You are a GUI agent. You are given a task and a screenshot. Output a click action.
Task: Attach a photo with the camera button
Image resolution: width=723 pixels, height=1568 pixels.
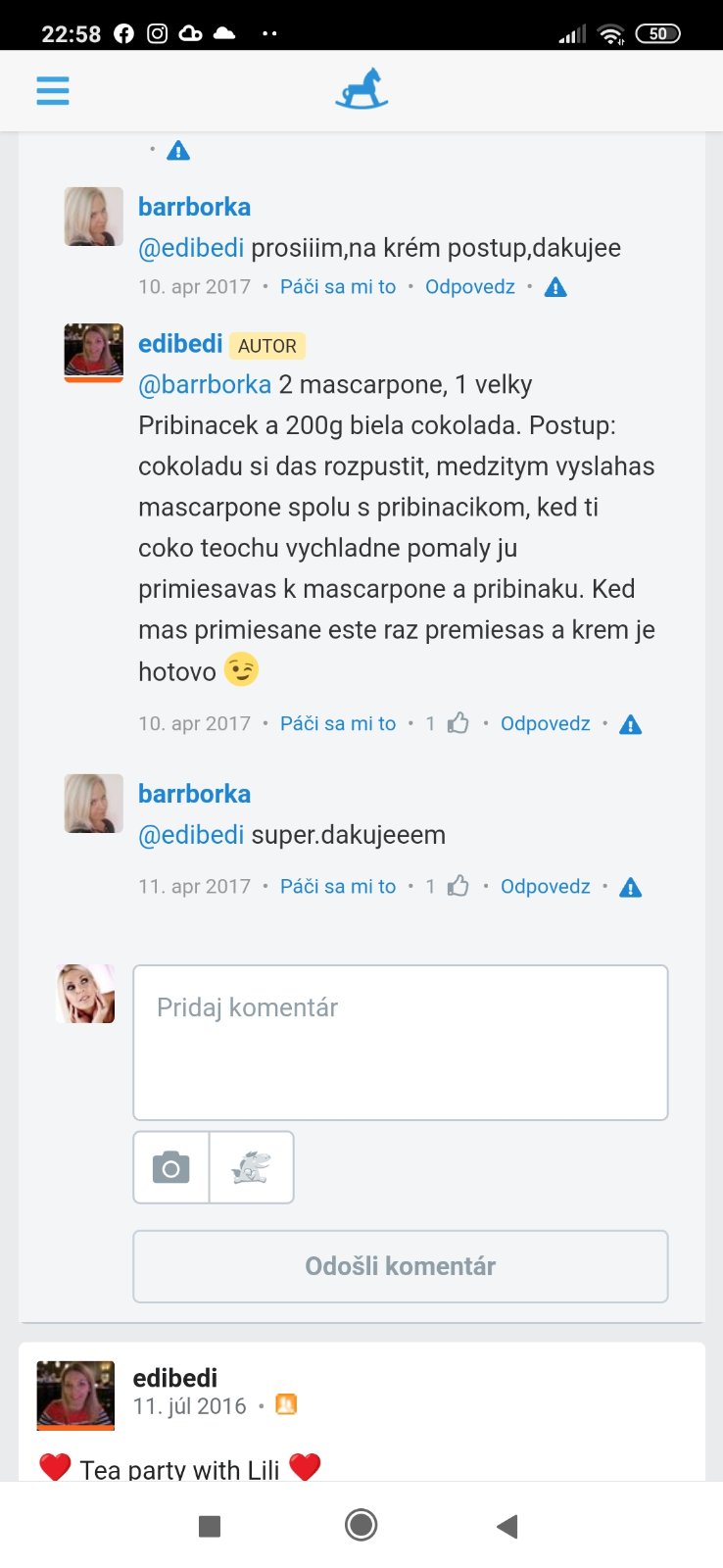pyautogui.click(x=171, y=1167)
